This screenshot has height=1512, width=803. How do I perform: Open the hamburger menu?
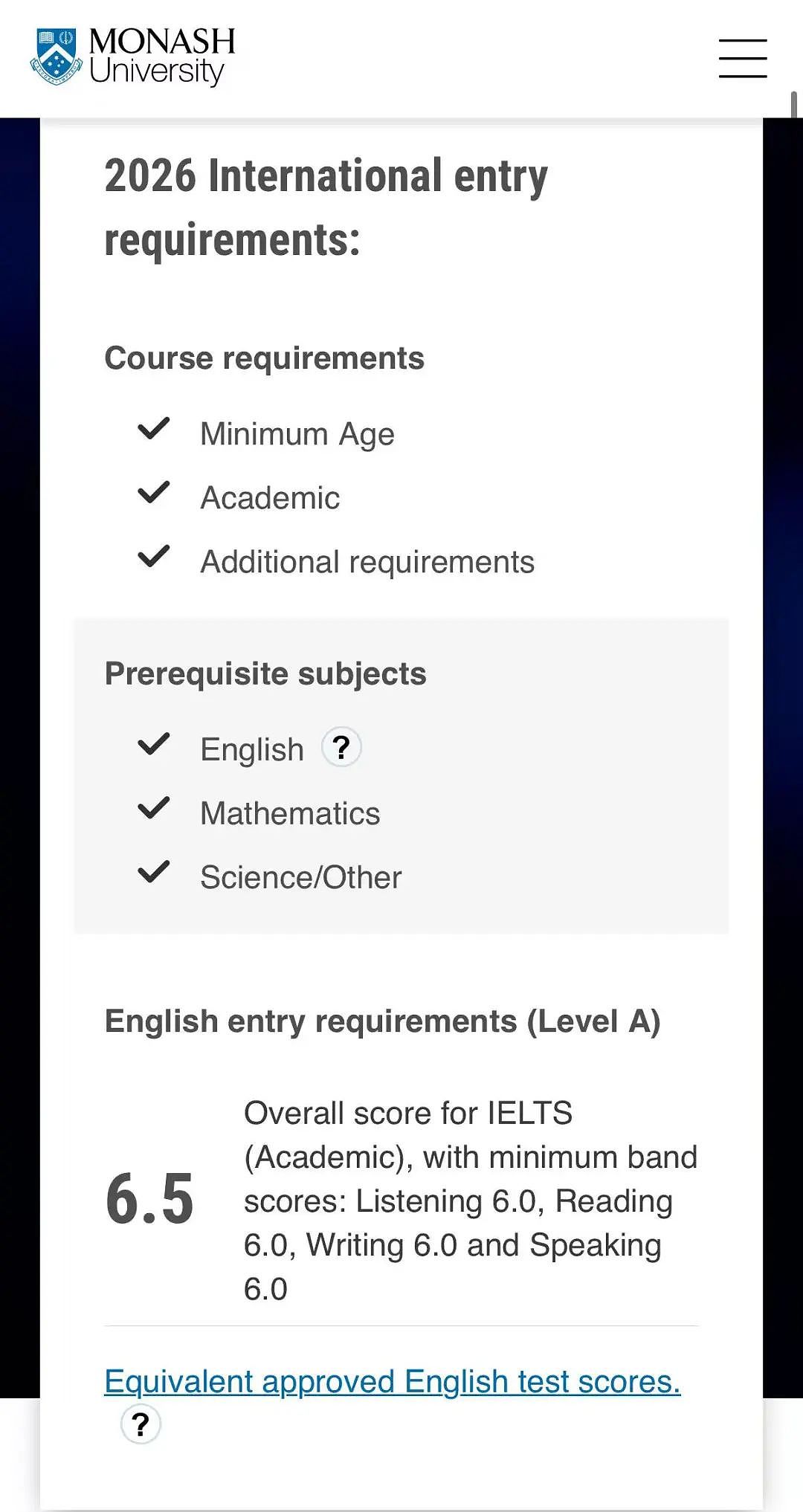(x=742, y=59)
